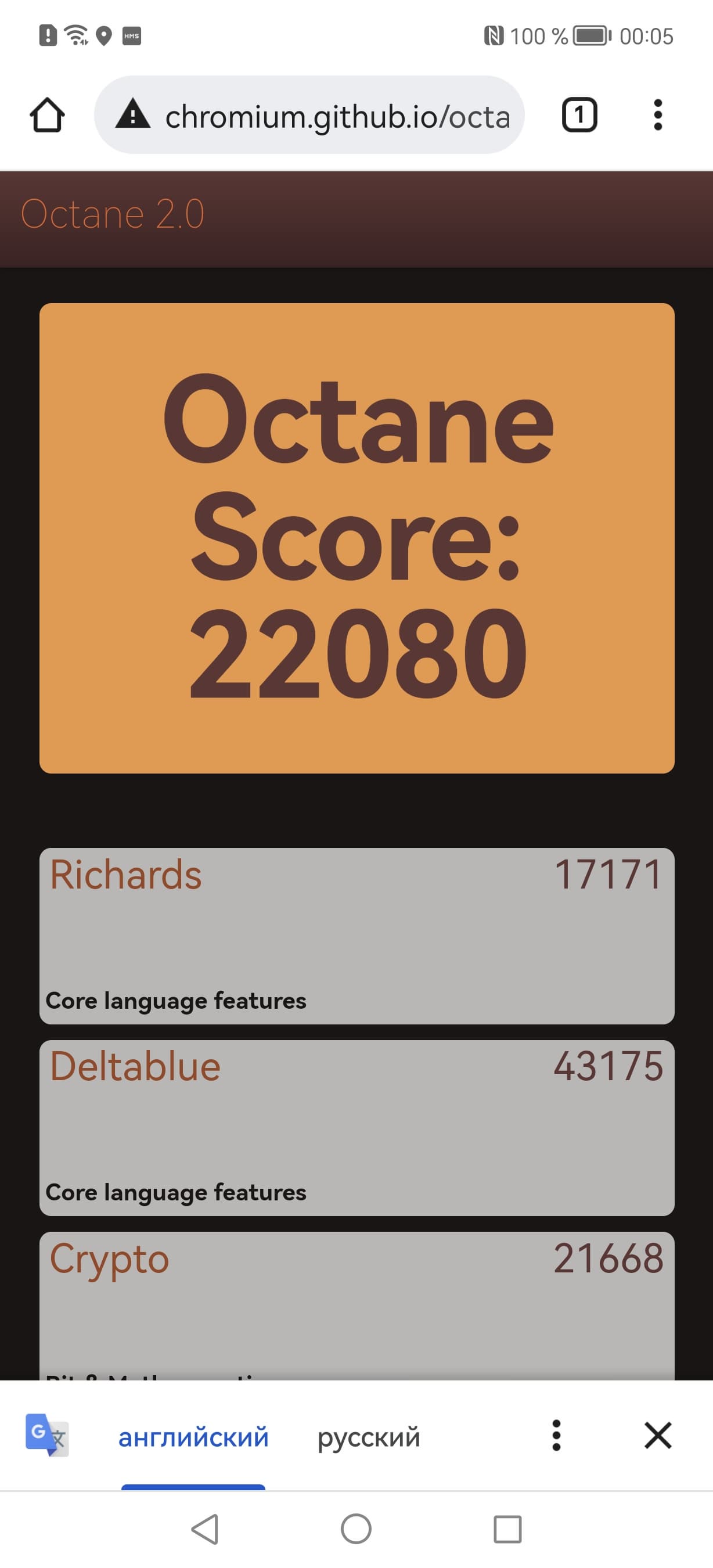Open the Octane 2.0 header link
This screenshot has height=1568, width=713.
(x=113, y=214)
